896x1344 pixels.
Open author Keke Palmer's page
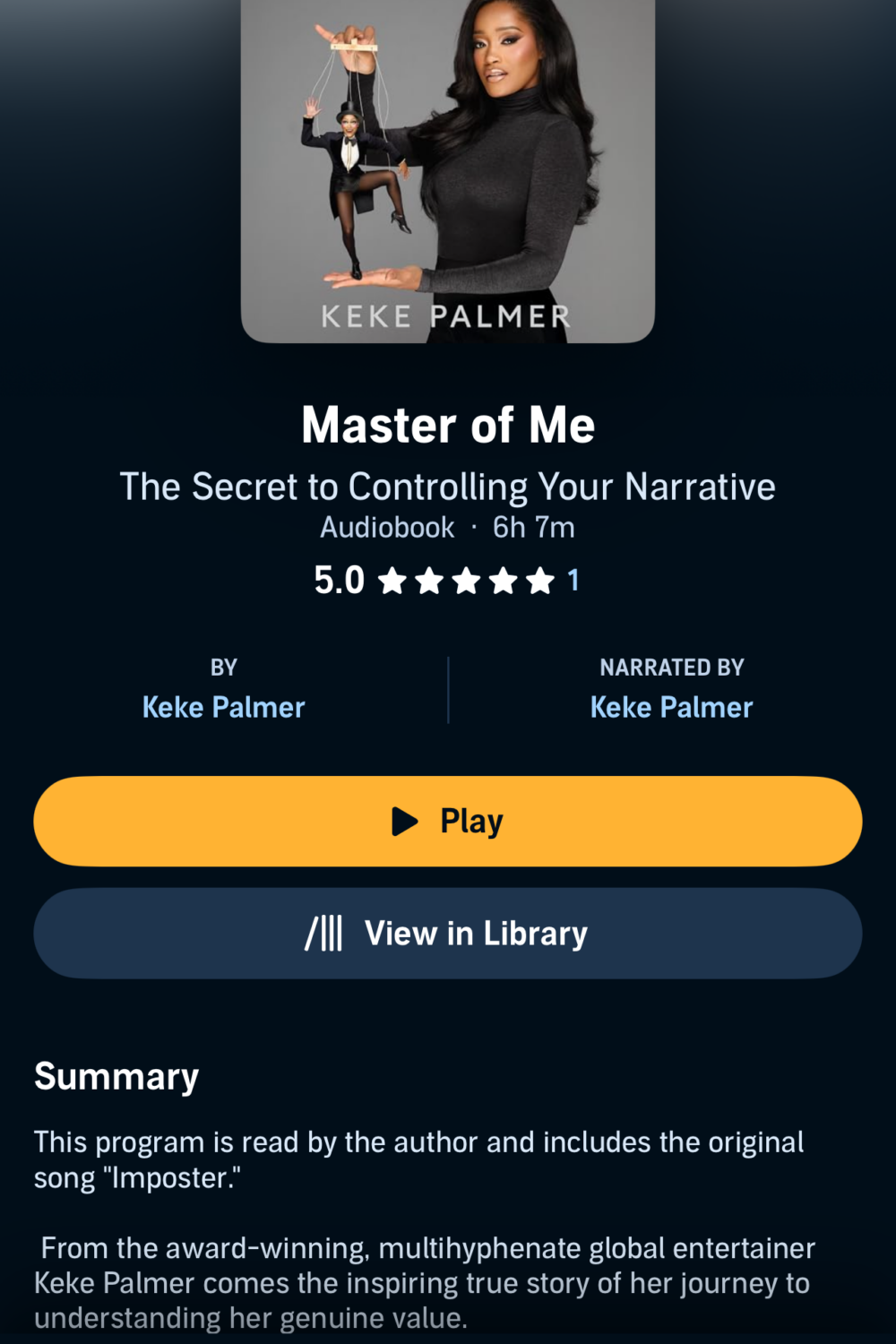[223, 707]
